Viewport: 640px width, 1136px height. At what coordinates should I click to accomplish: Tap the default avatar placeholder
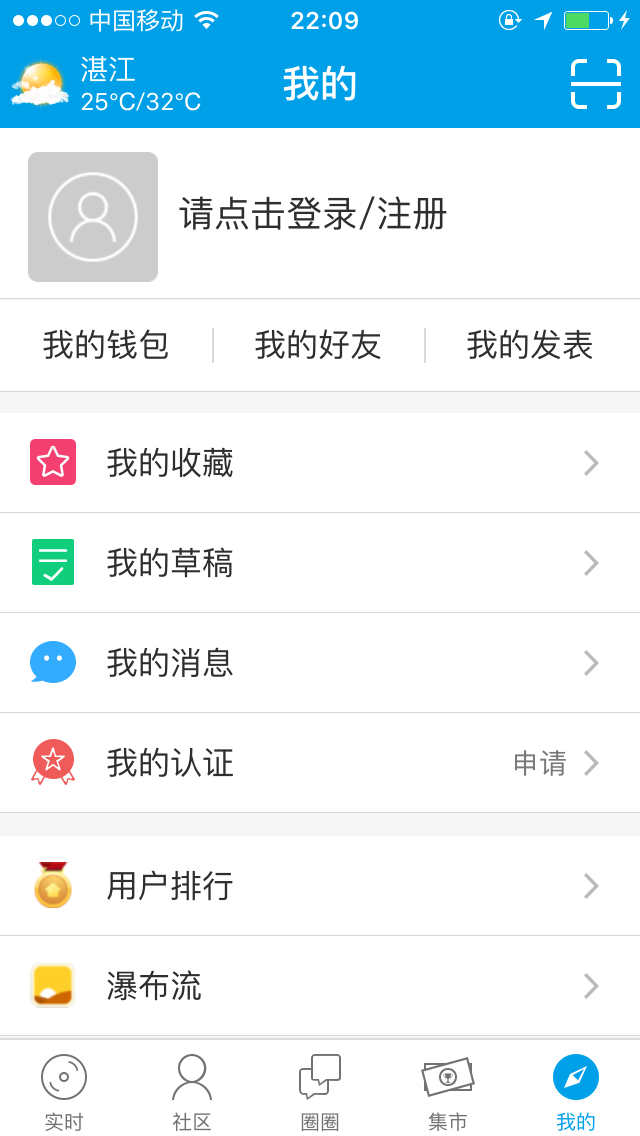click(x=93, y=217)
